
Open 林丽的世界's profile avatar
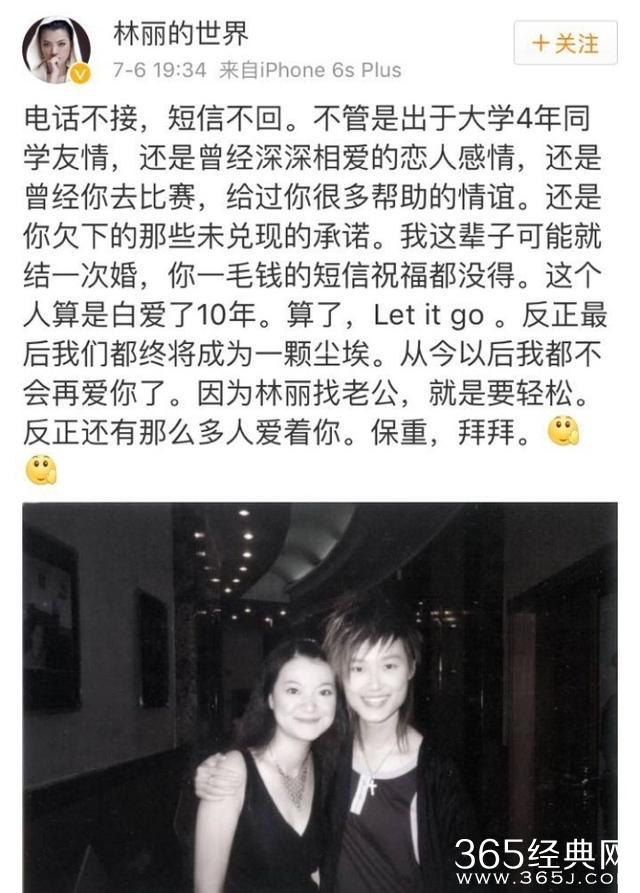[x=56, y=49]
